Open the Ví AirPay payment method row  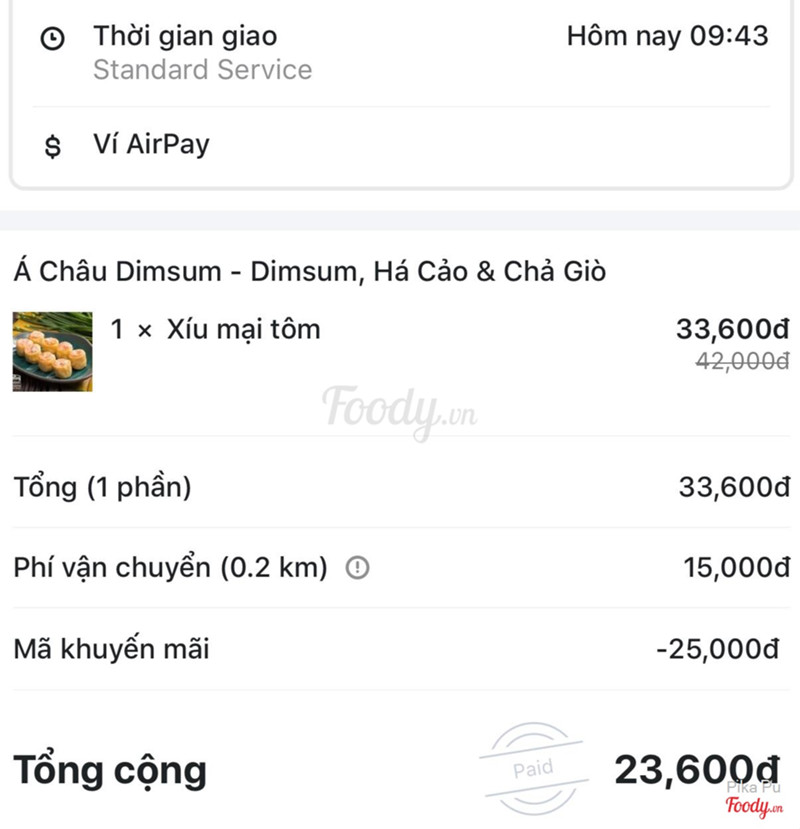tap(400, 145)
